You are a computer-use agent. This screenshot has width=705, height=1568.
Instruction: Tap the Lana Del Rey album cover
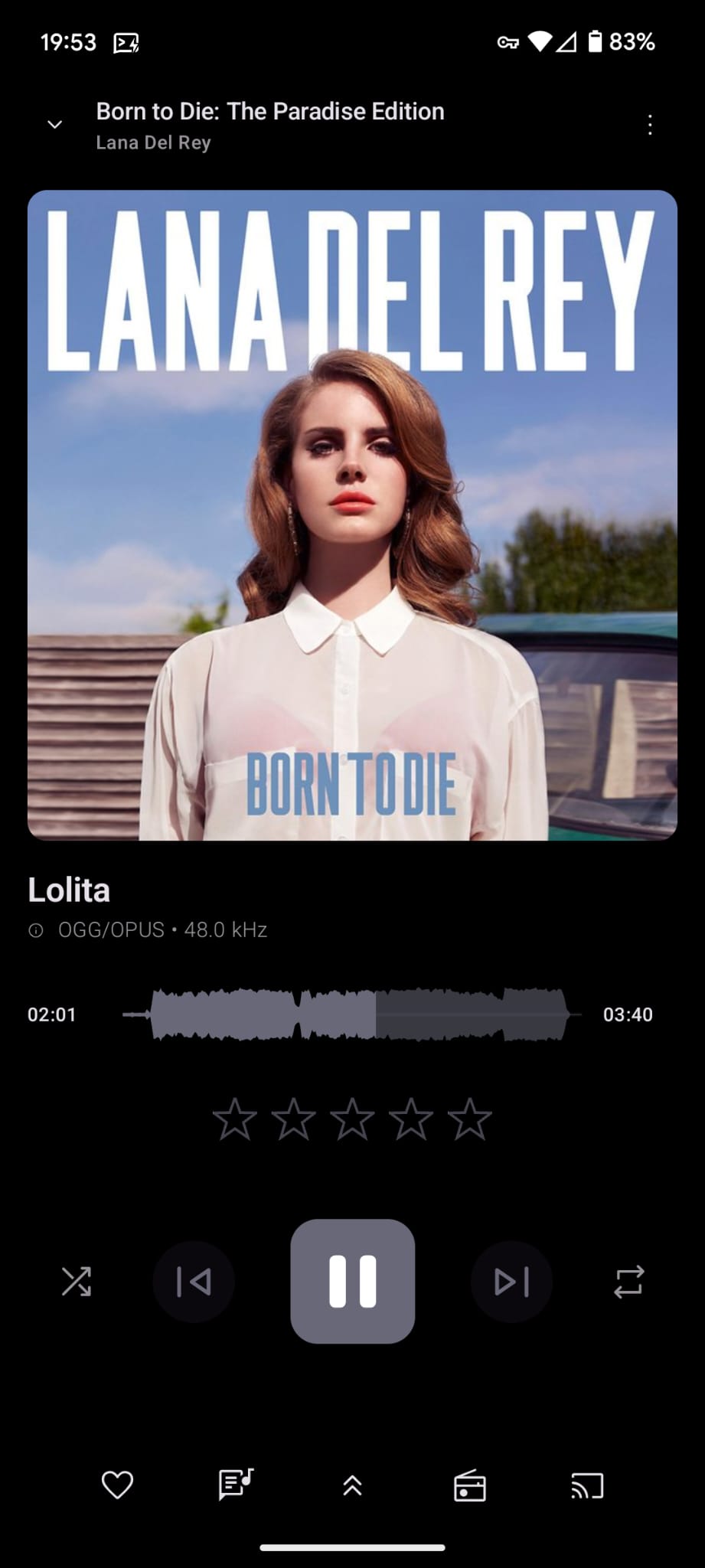[x=352, y=515]
